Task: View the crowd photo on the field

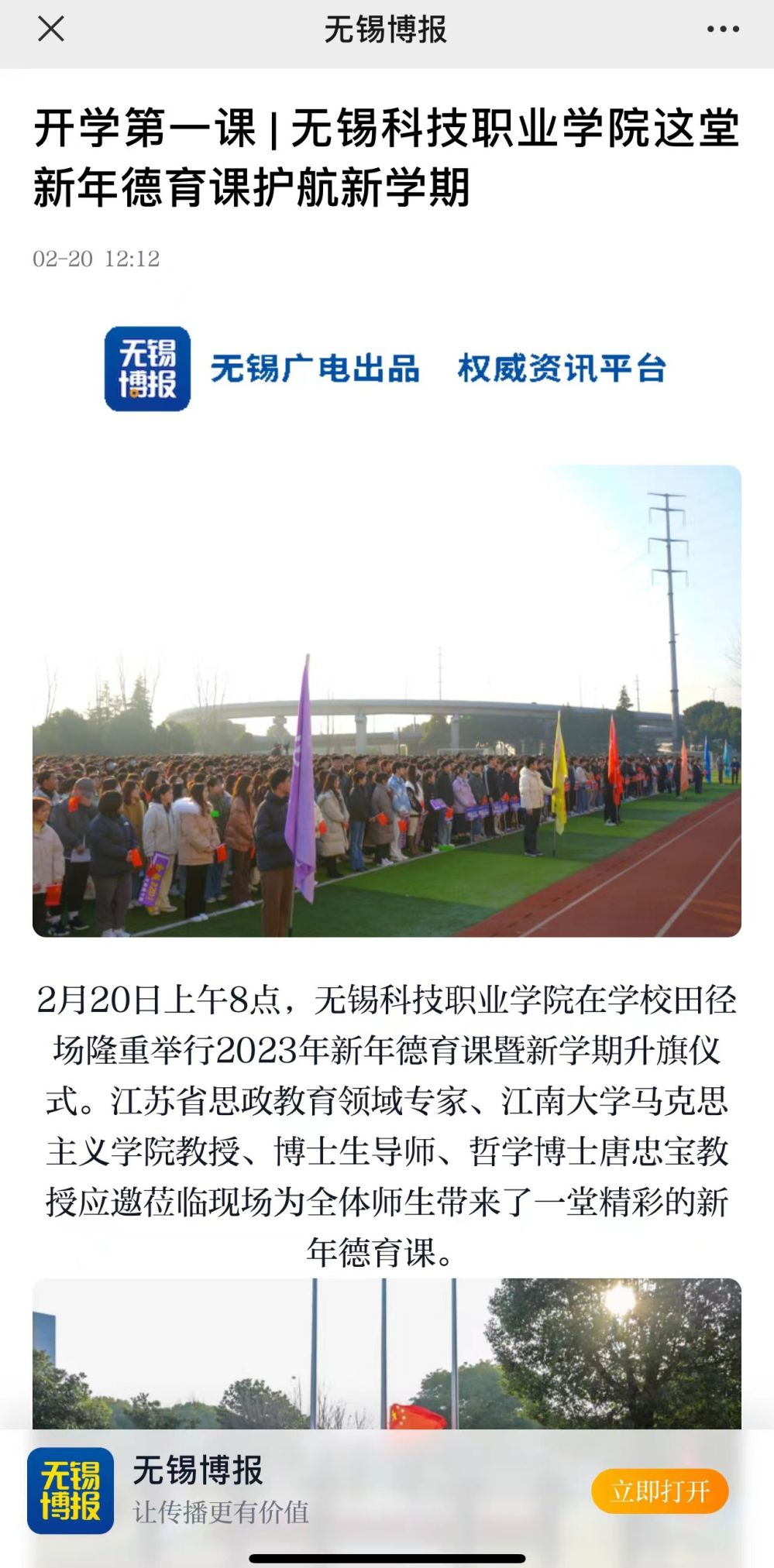Action: [x=387, y=701]
